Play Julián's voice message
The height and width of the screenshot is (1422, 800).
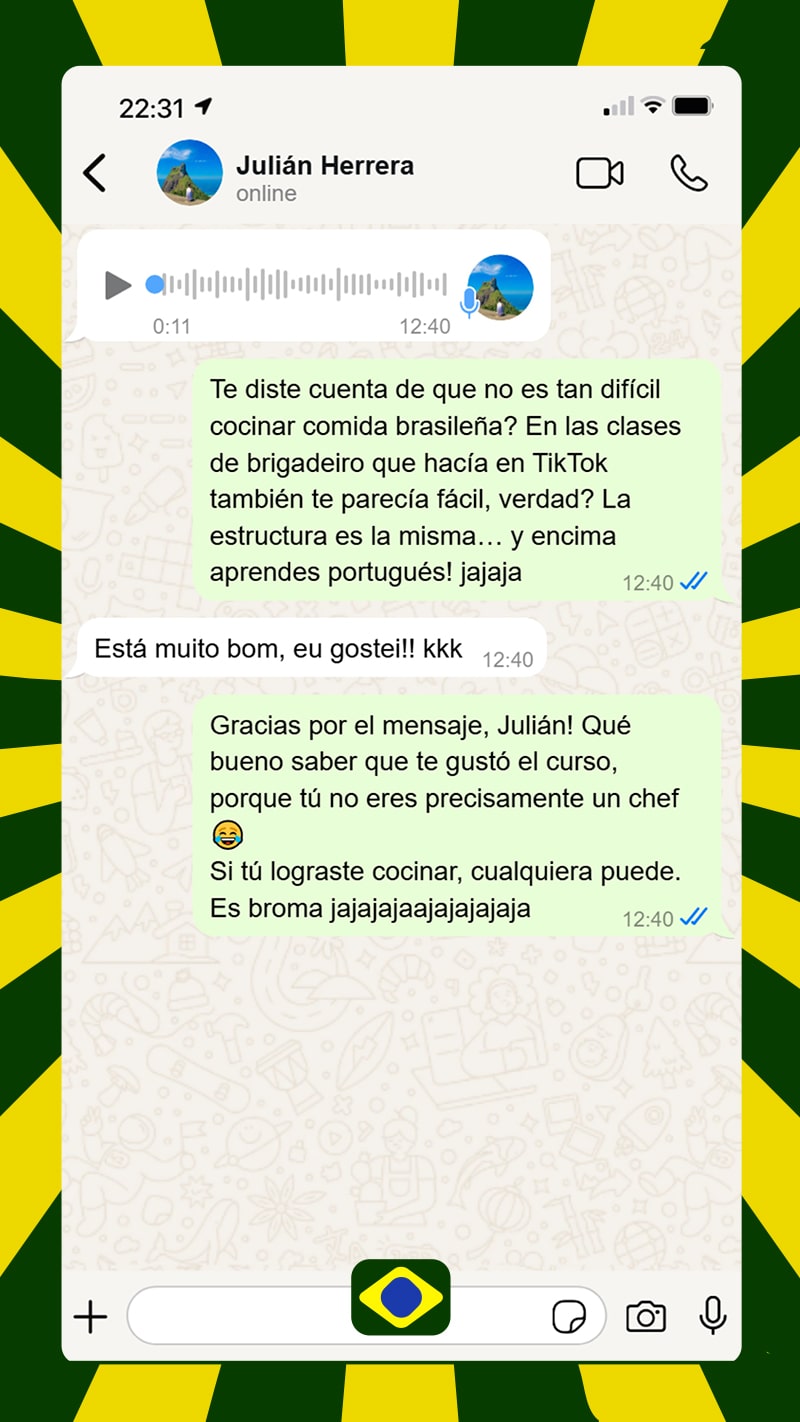[117, 285]
